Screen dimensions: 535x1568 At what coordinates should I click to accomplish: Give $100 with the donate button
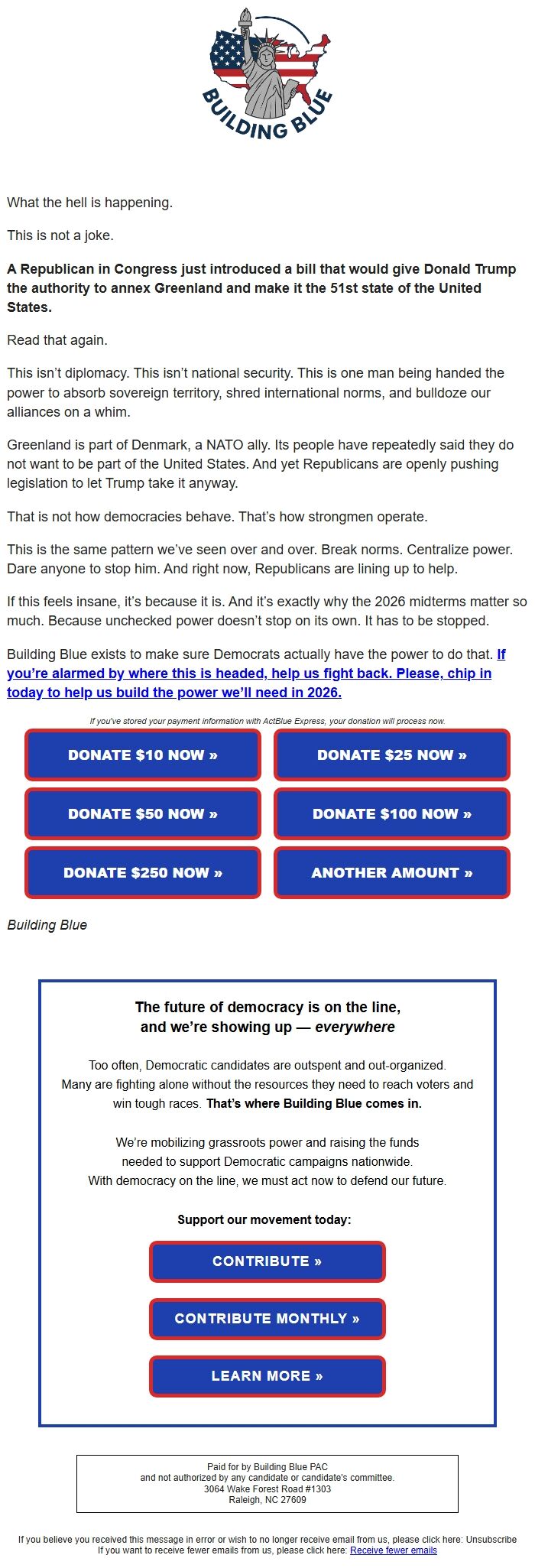[x=392, y=814]
